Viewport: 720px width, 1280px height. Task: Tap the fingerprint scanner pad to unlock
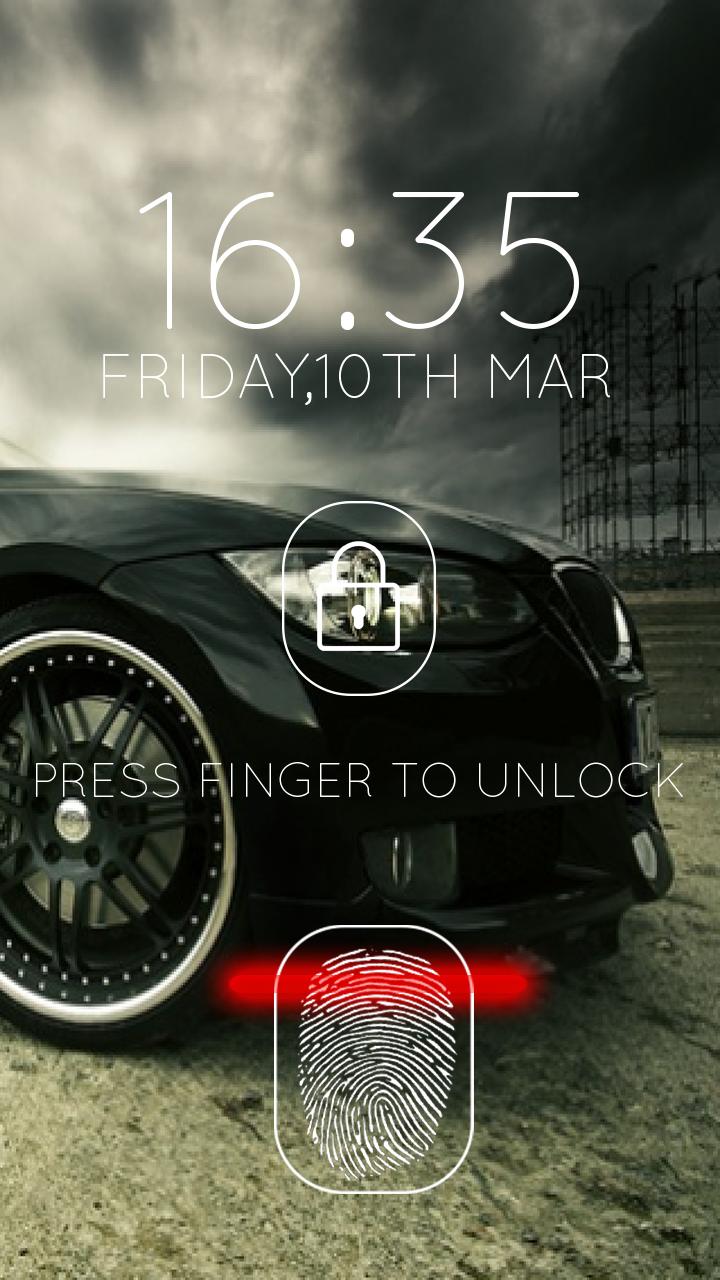[373, 1060]
